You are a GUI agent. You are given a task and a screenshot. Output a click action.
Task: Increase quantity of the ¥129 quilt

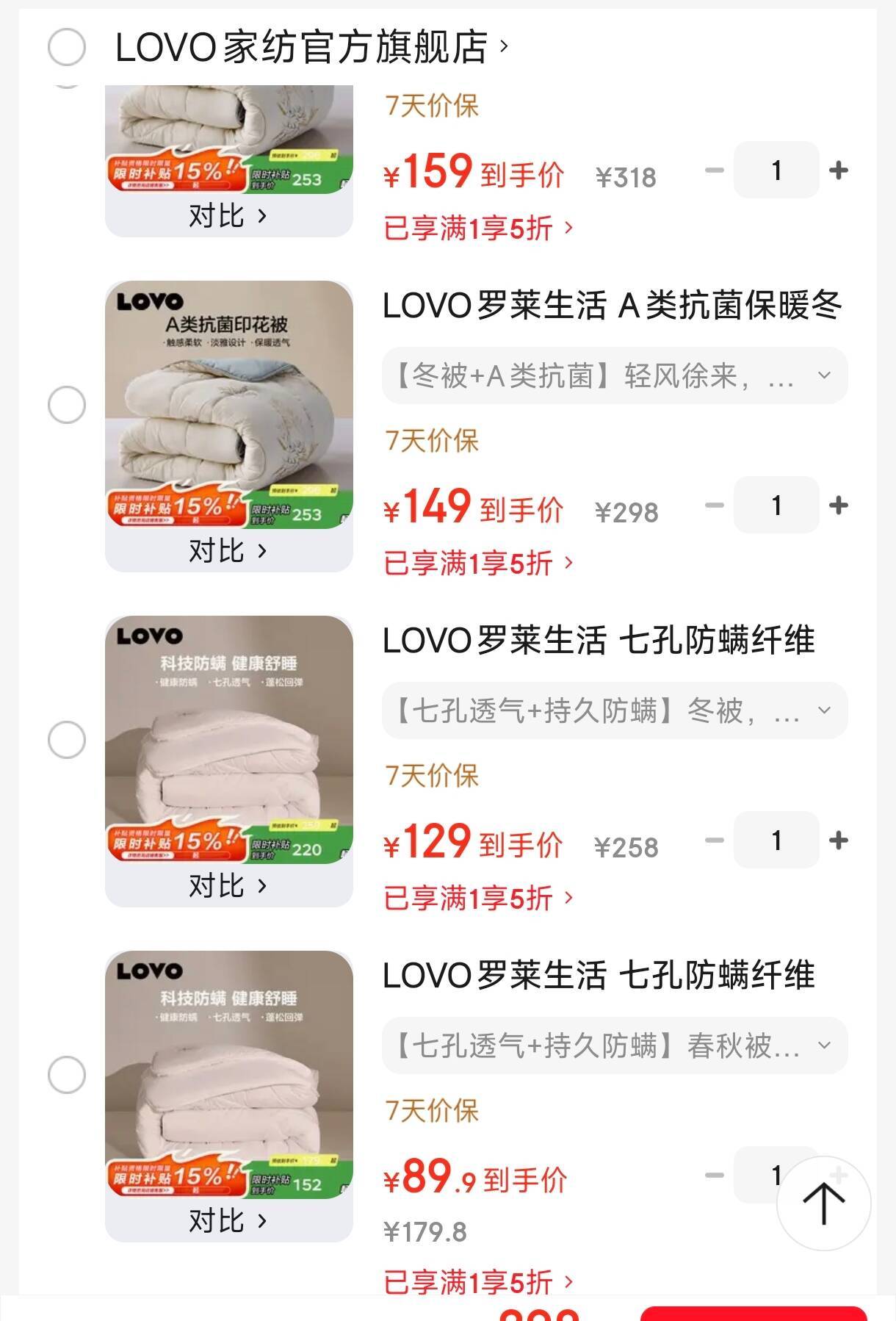(x=838, y=841)
